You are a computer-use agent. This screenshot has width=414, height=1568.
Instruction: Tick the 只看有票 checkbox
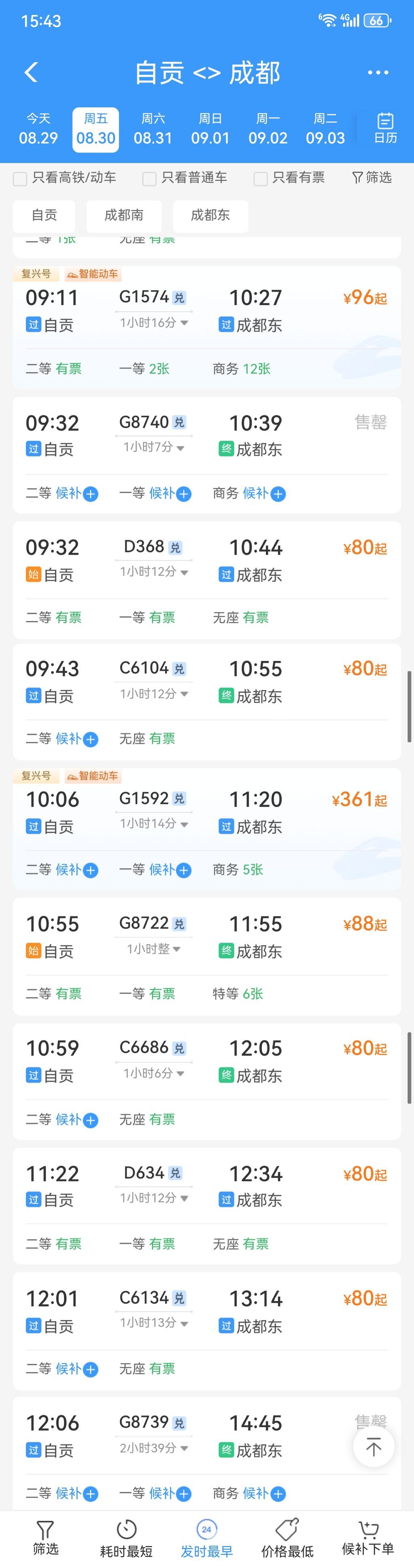click(x=260, y=178)
